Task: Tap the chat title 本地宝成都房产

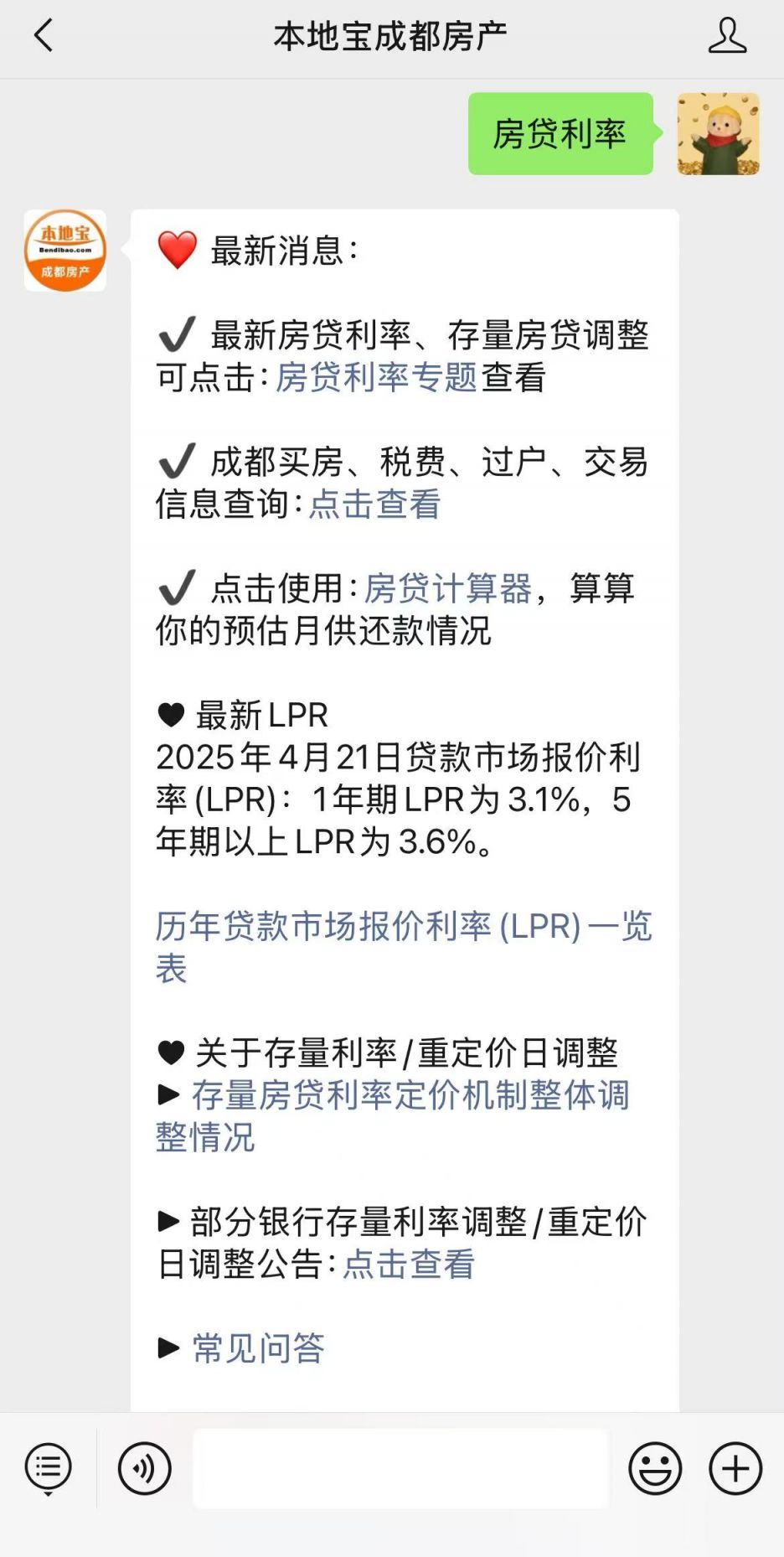Action: click(x=391, y=37)
